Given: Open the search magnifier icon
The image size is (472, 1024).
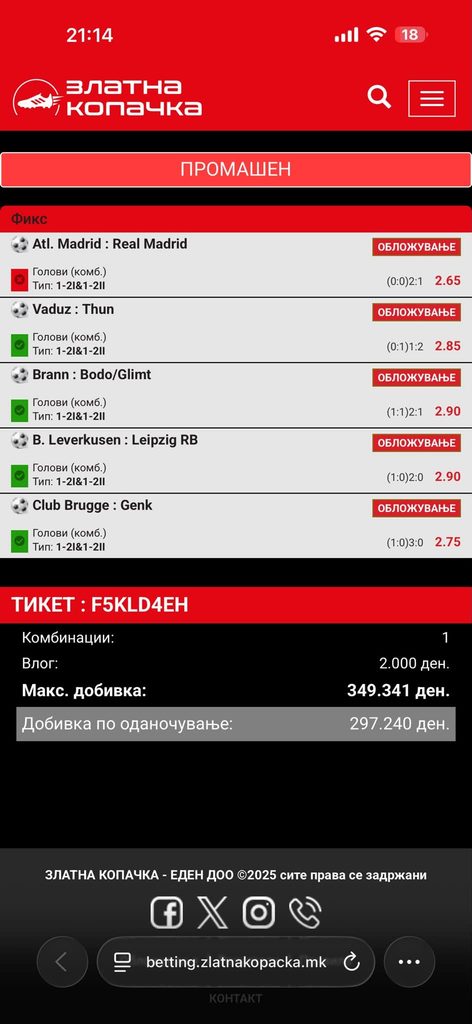Looking at the screenshot, I should [x=379, y=97].
